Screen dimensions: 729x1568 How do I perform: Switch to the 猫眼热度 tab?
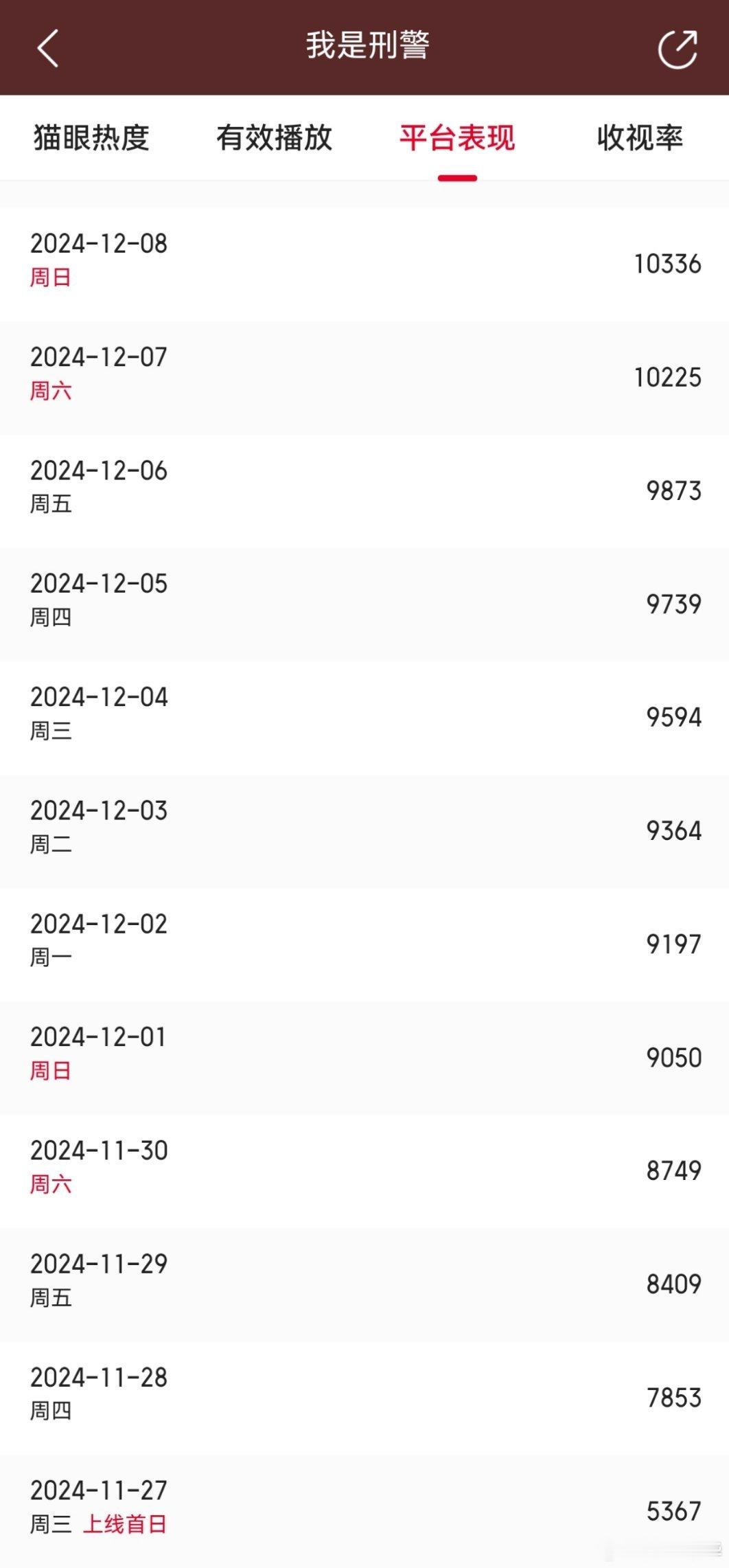(91, 138)
